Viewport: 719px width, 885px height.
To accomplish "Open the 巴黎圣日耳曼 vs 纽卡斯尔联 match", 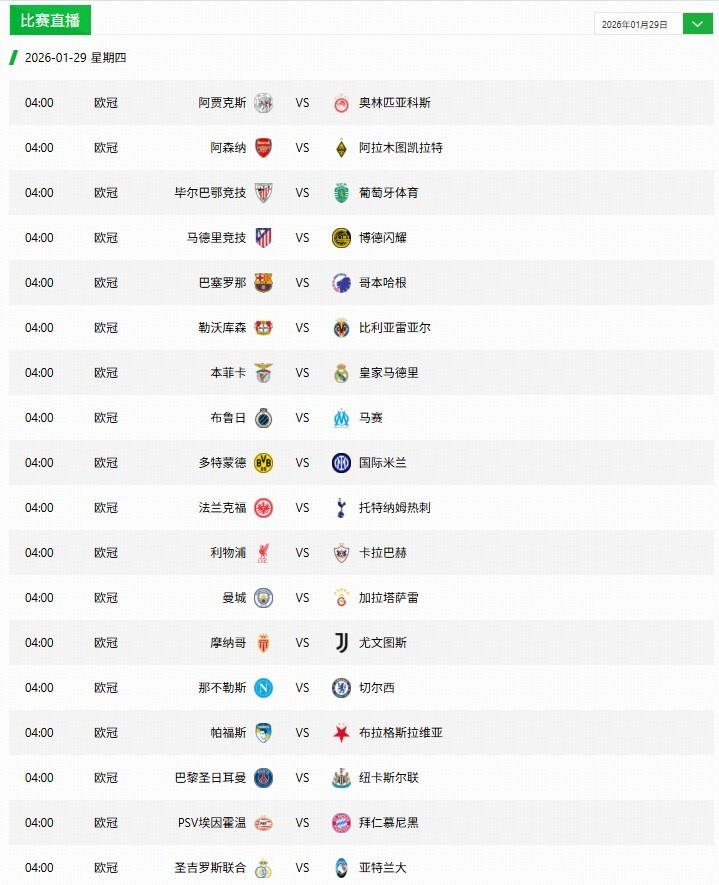I will [x=302, y=778].
